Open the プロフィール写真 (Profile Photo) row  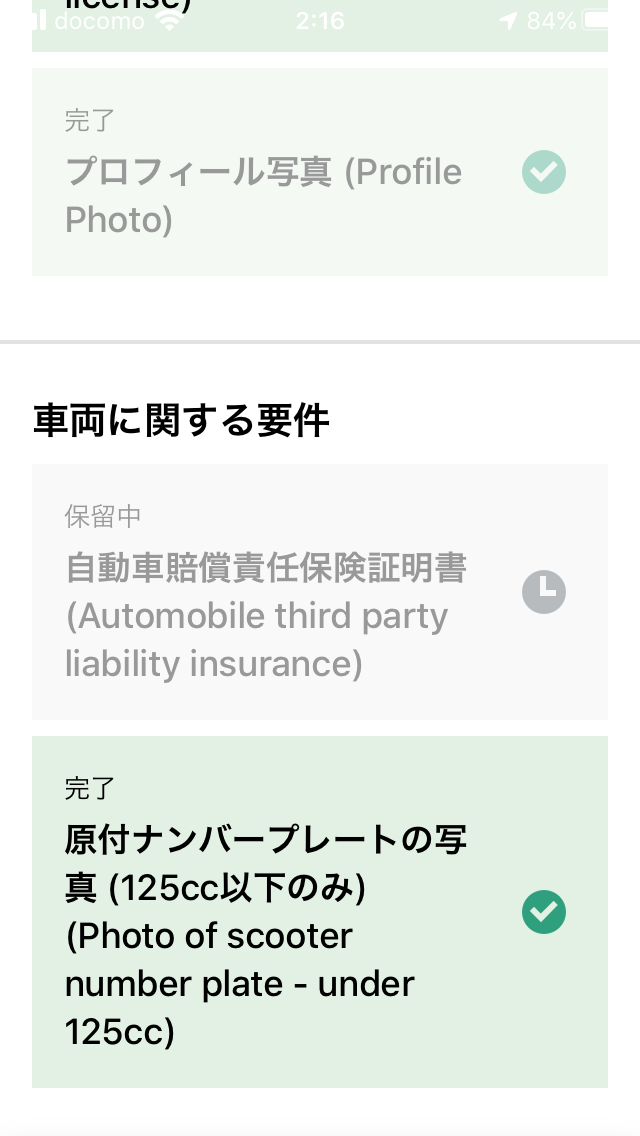[x=320, y=172]
